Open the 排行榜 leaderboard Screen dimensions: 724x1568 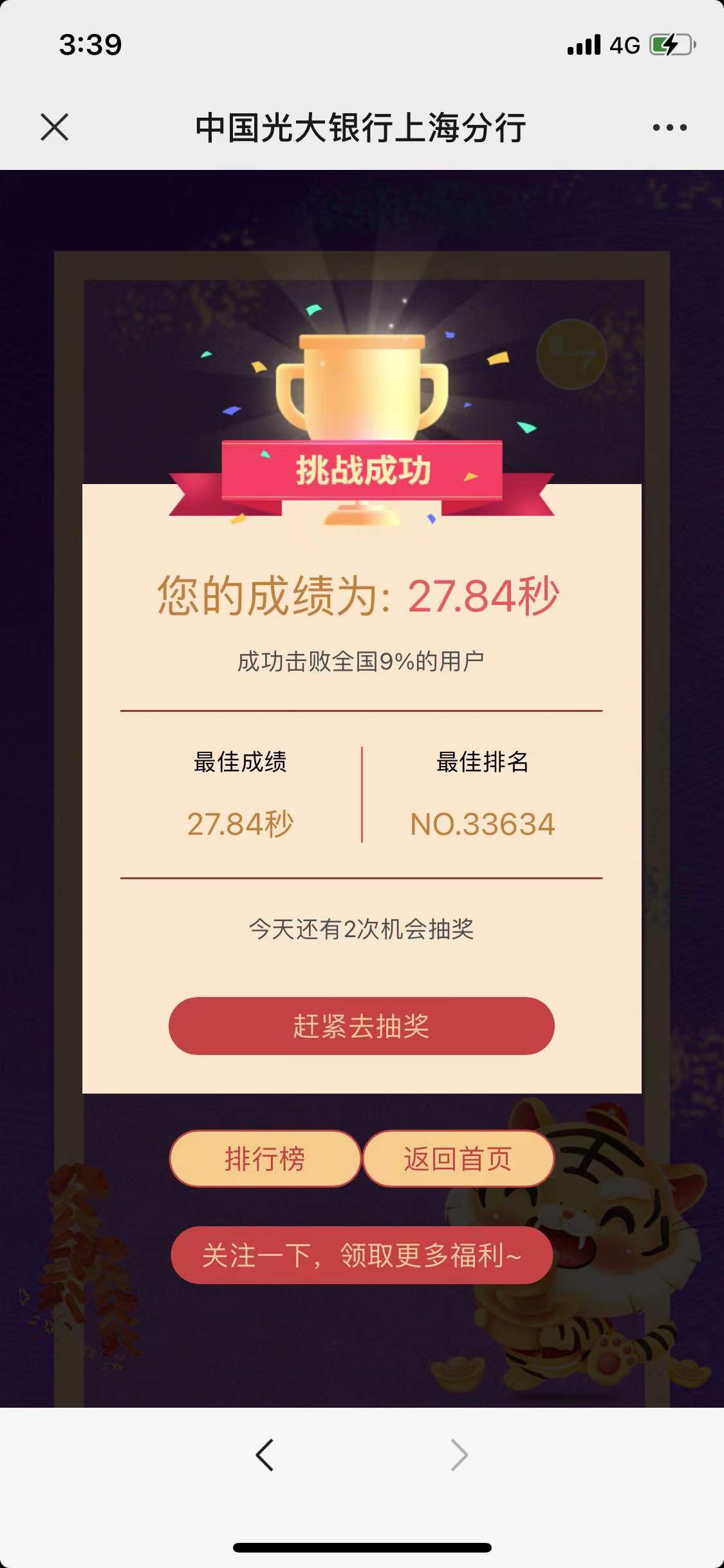coord(265,1159)
